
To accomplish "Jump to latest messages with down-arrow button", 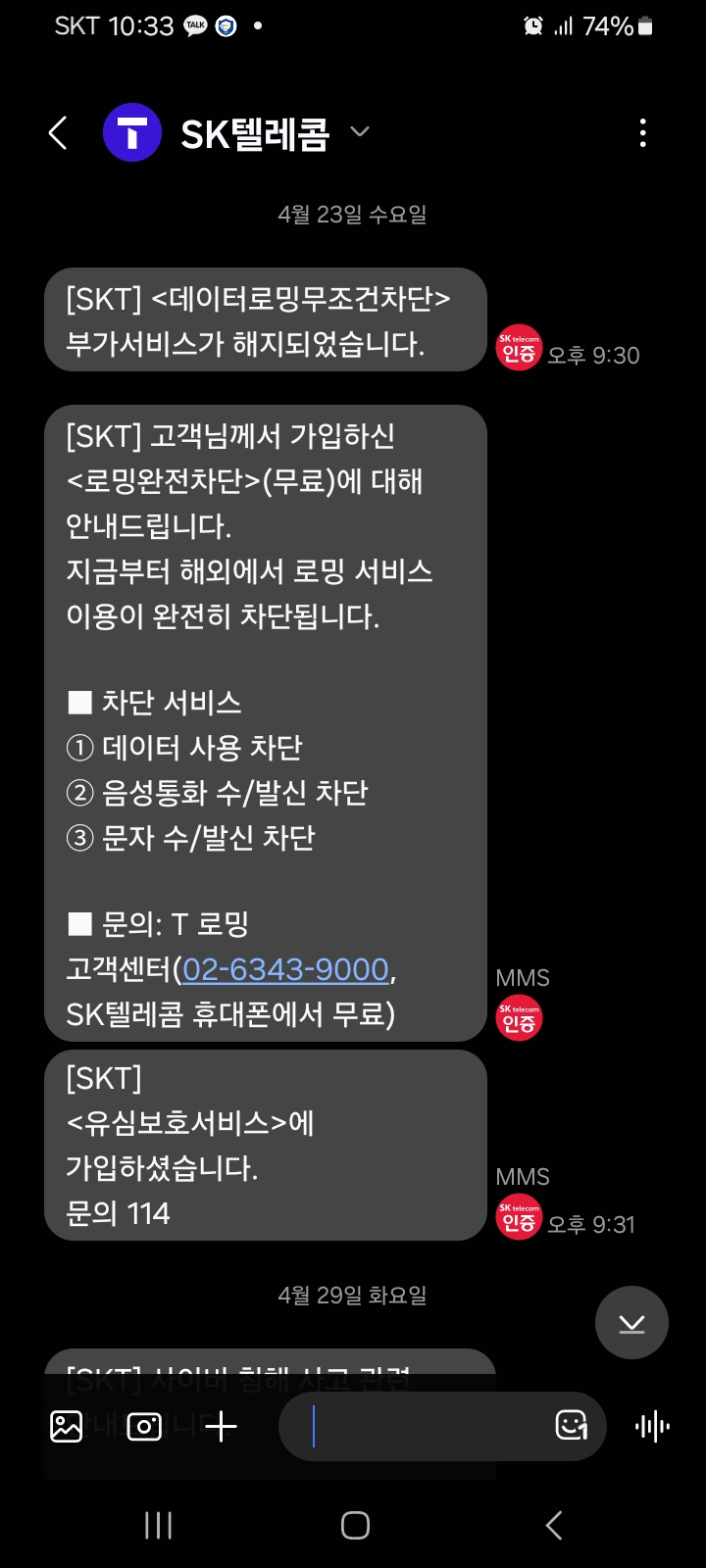I will [x=630, y=1322].
